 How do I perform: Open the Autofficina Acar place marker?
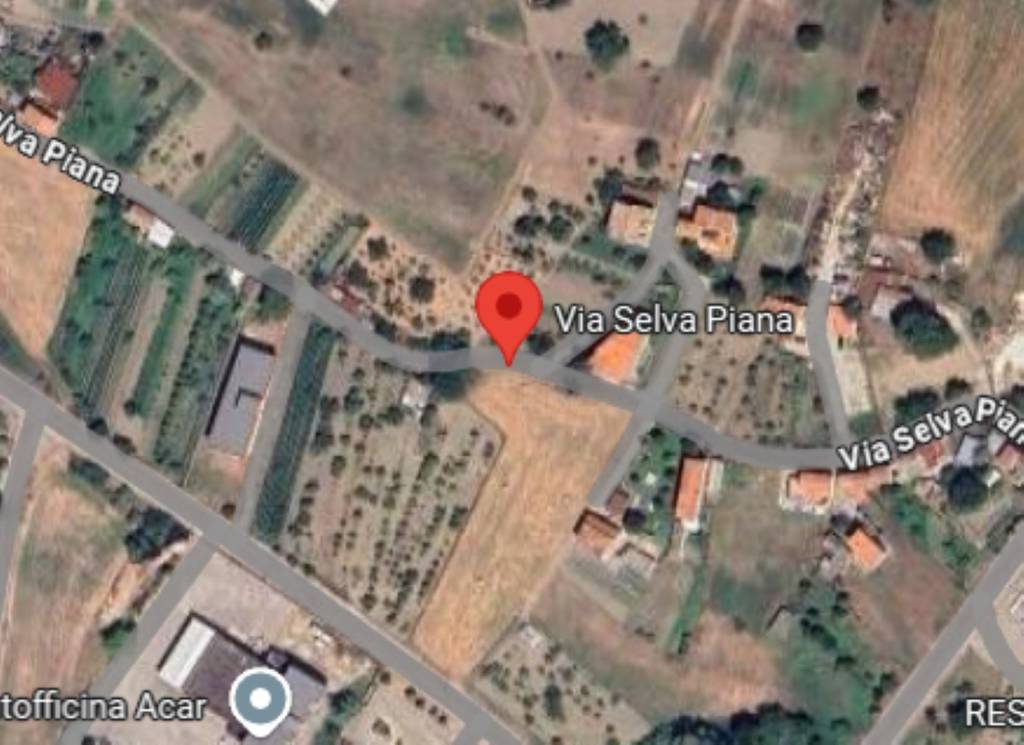point(261,699)
